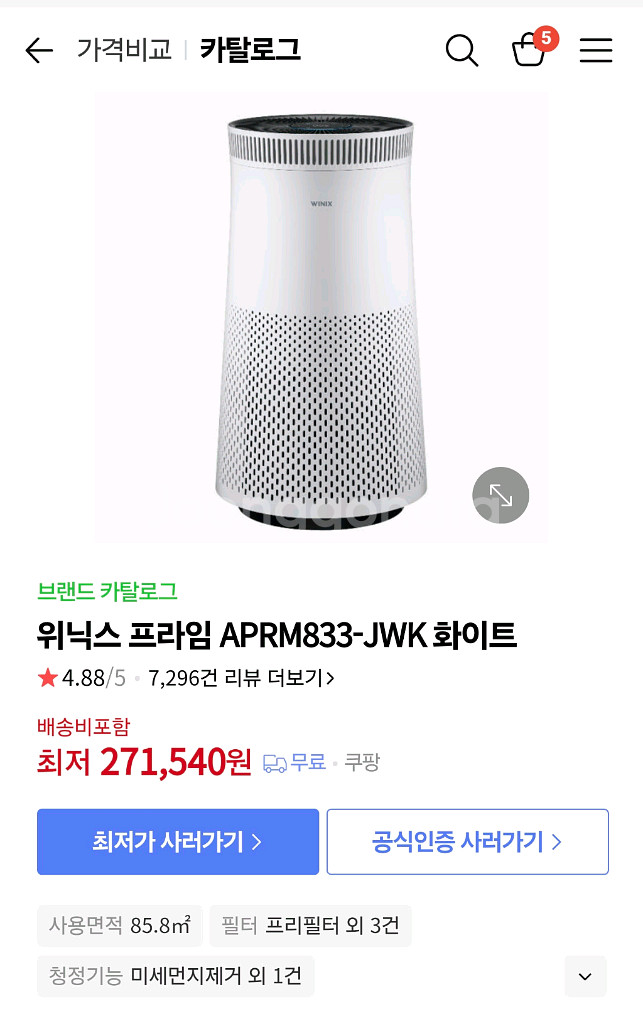Tap 최저가 사러가기 button

coord(178,842)
